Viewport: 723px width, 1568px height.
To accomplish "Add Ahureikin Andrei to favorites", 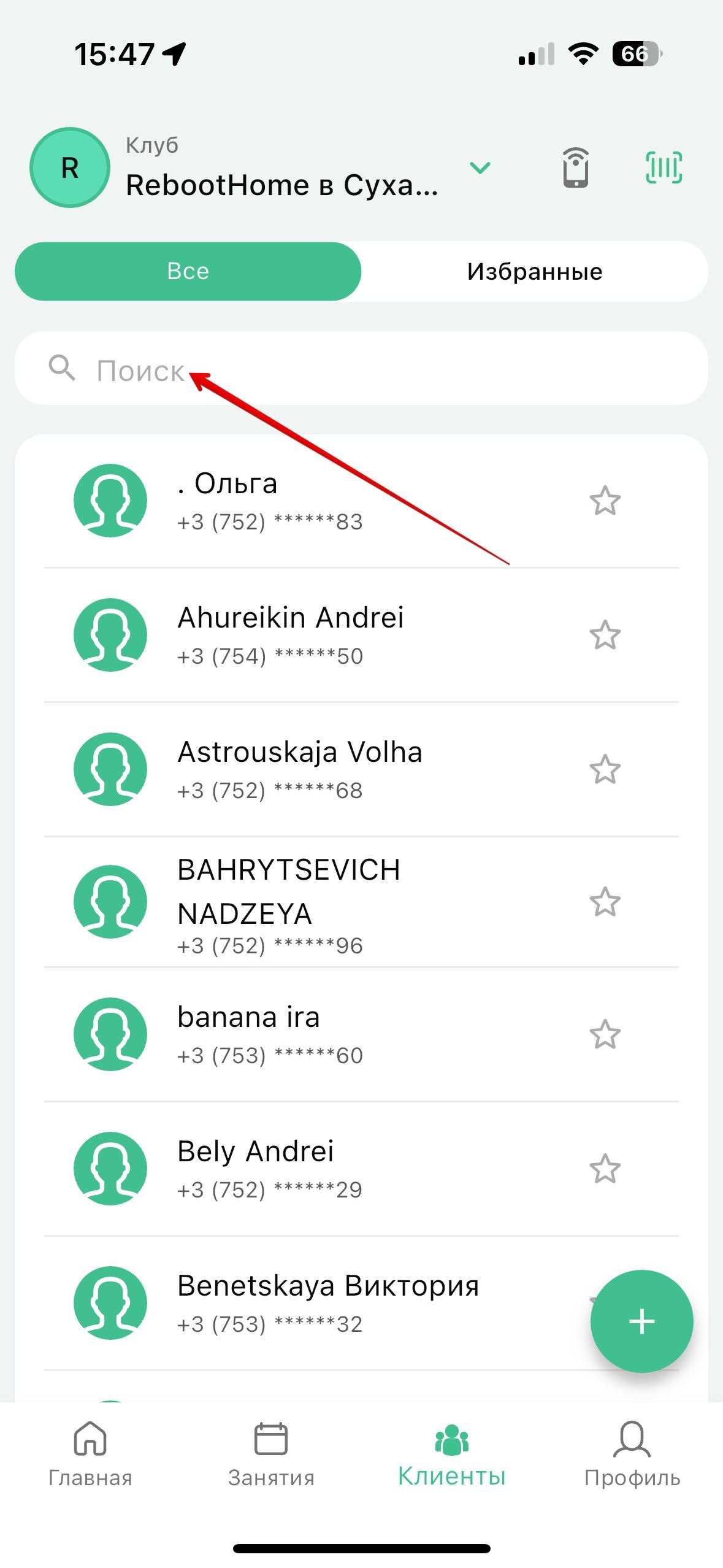I will 605,635.
